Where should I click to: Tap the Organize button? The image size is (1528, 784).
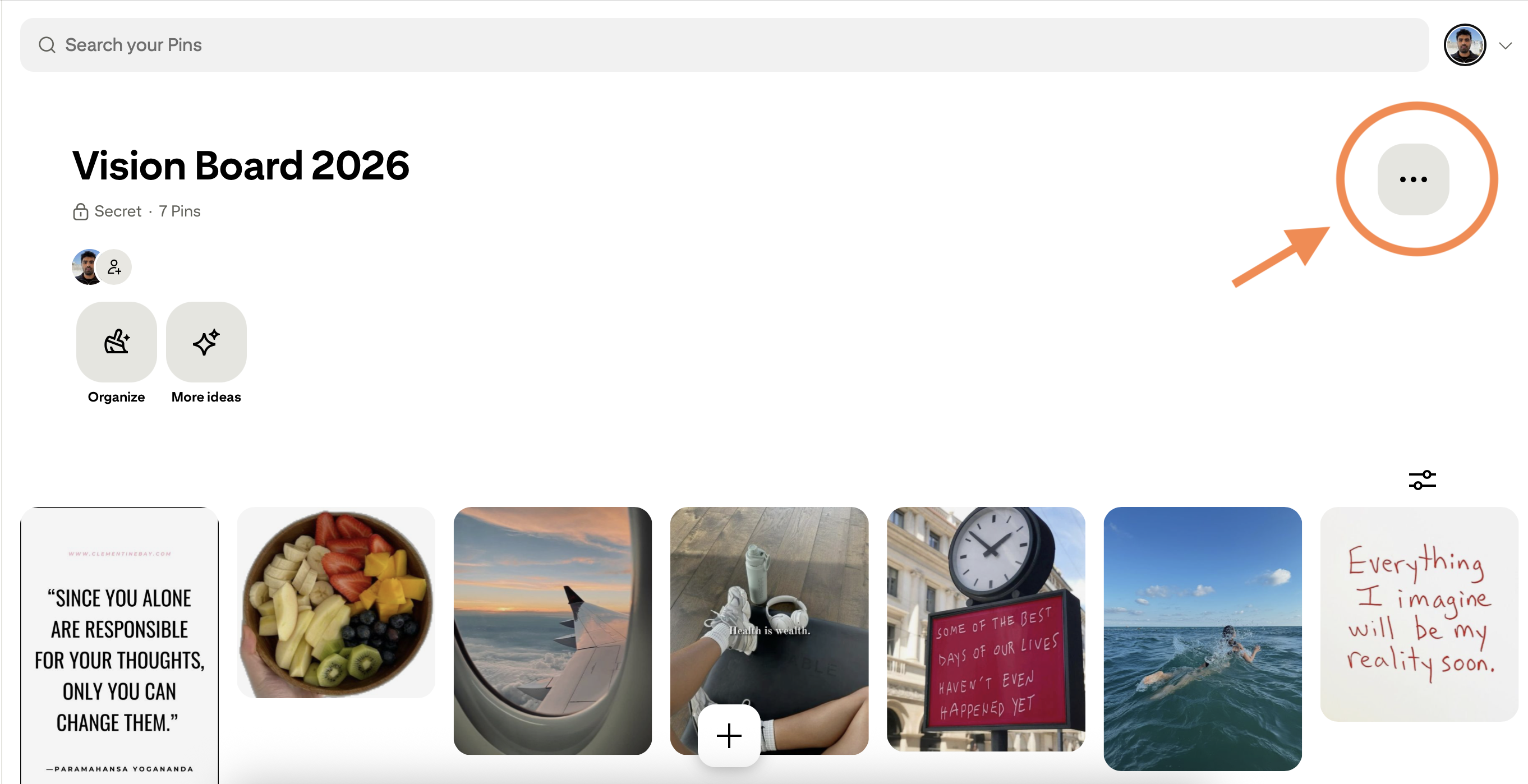(x=116, y=342)
